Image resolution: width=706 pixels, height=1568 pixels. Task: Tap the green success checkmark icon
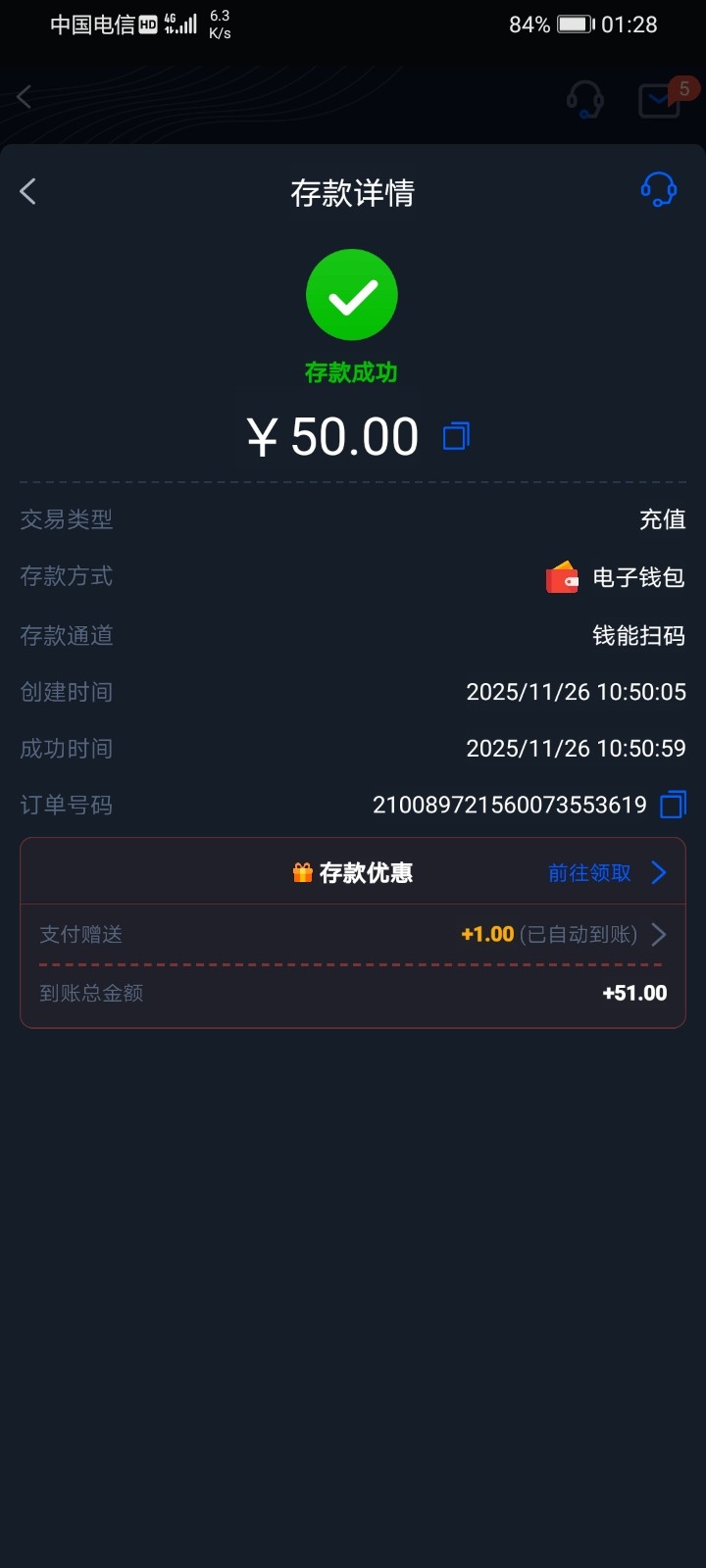(x=351, y=294)
